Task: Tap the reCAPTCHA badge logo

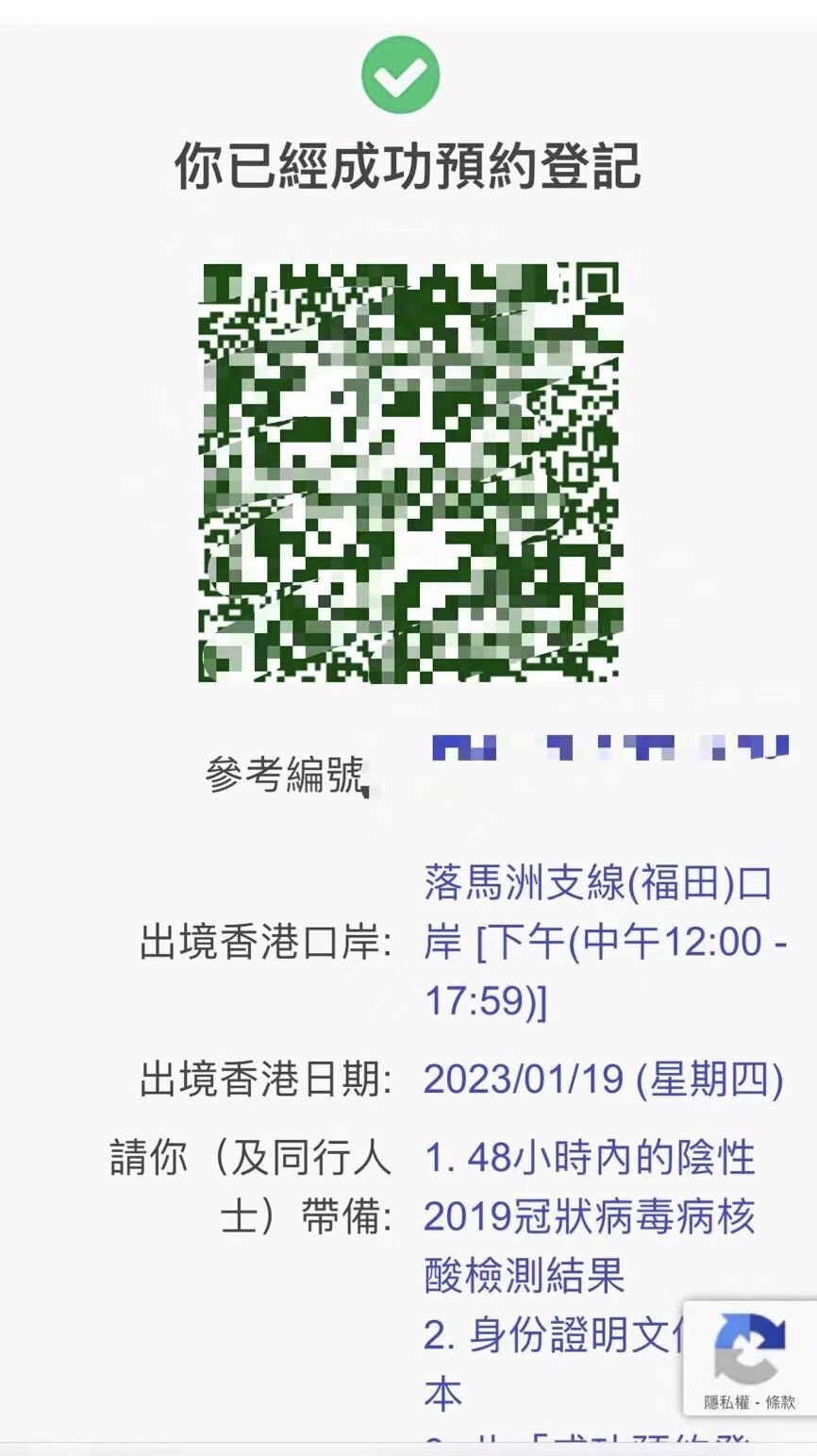Action: [x=750, y=1347]
